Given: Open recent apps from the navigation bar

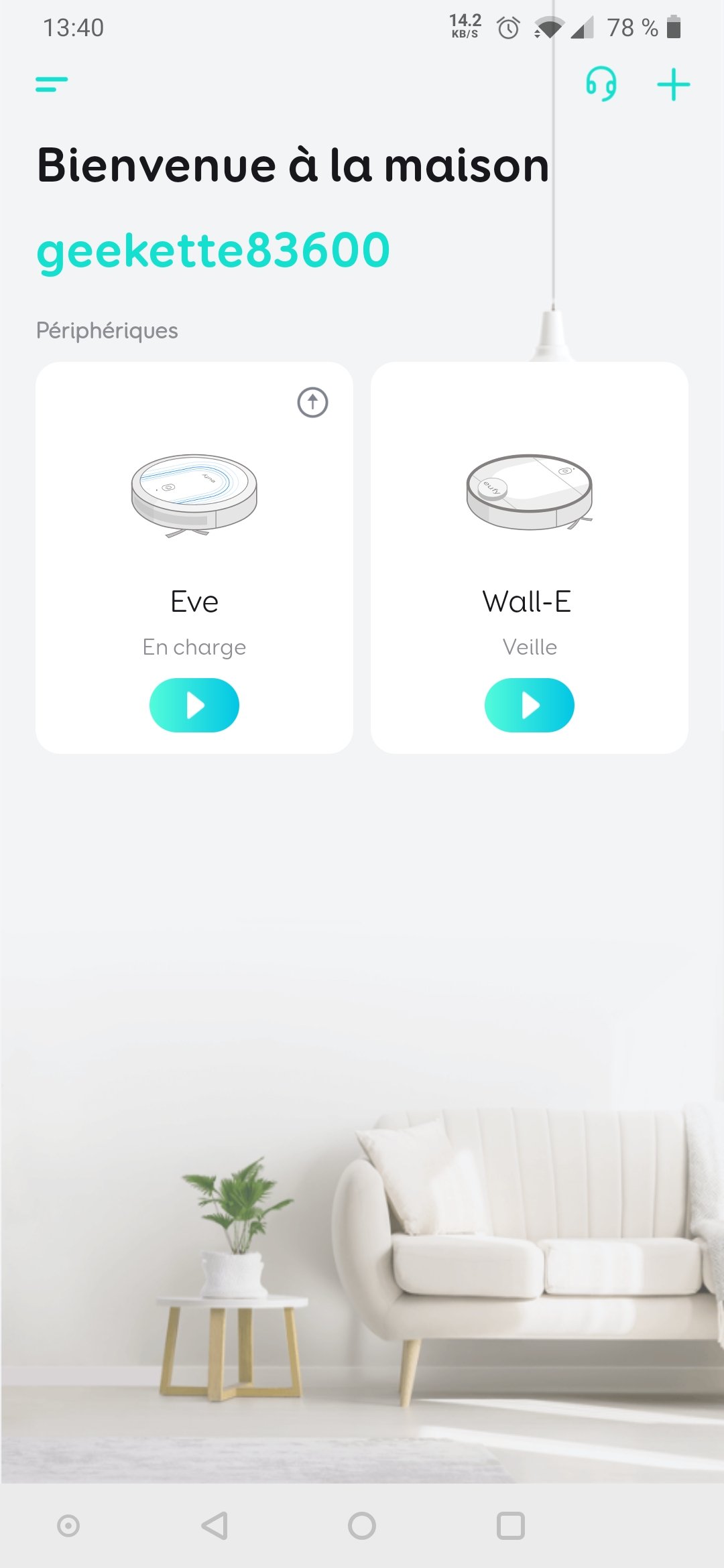Looking at the screenshot, I should click(x=510, y=1526).
